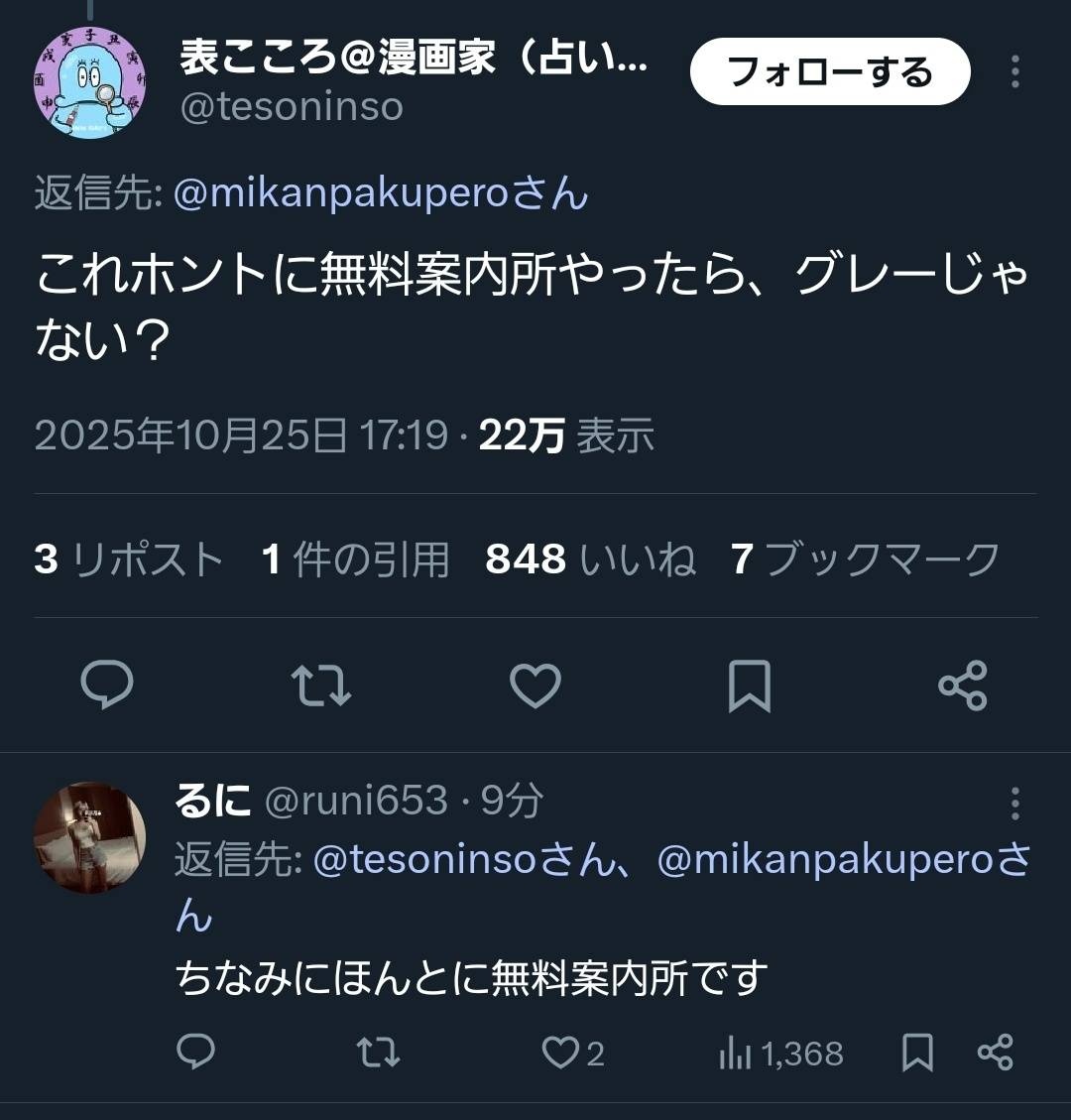1071x1120 pixels.
Task: Like 表こころ's post
Action: [535, 685]
